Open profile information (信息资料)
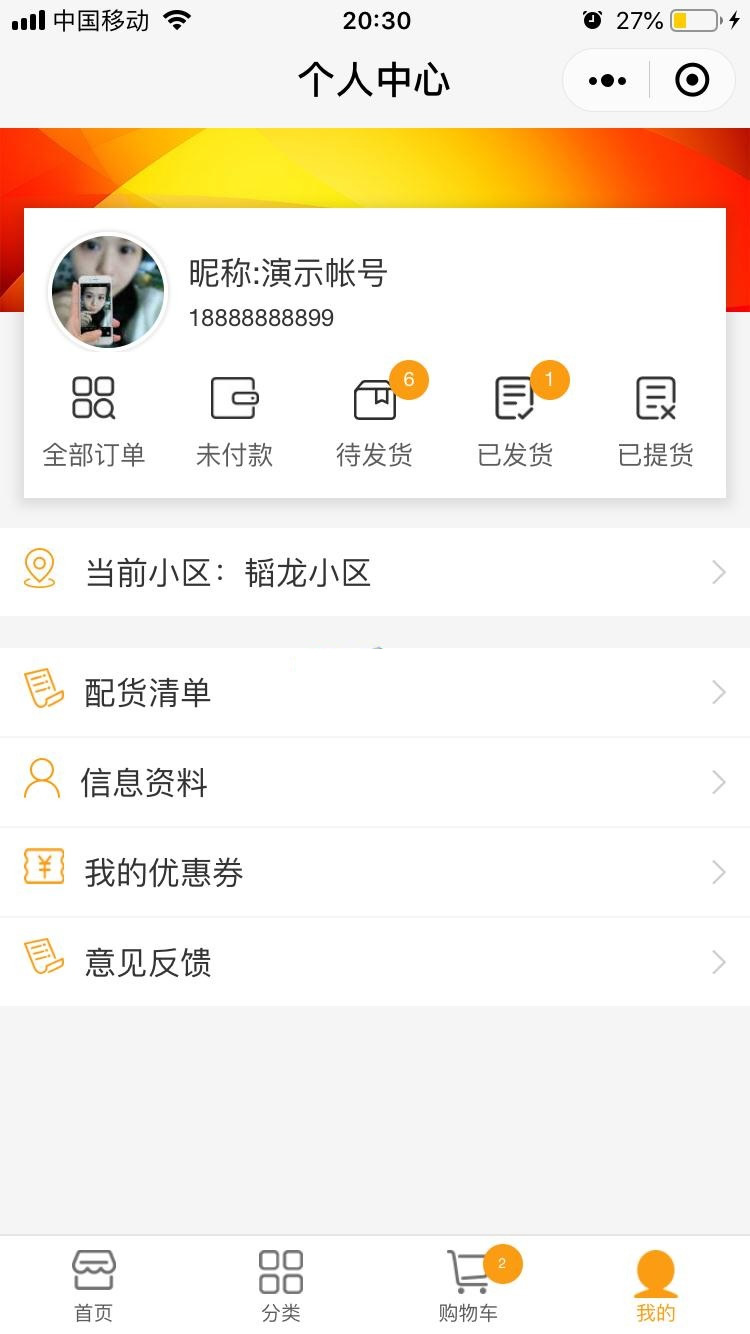Screen dimensions: 750x1334 [375, 782]
